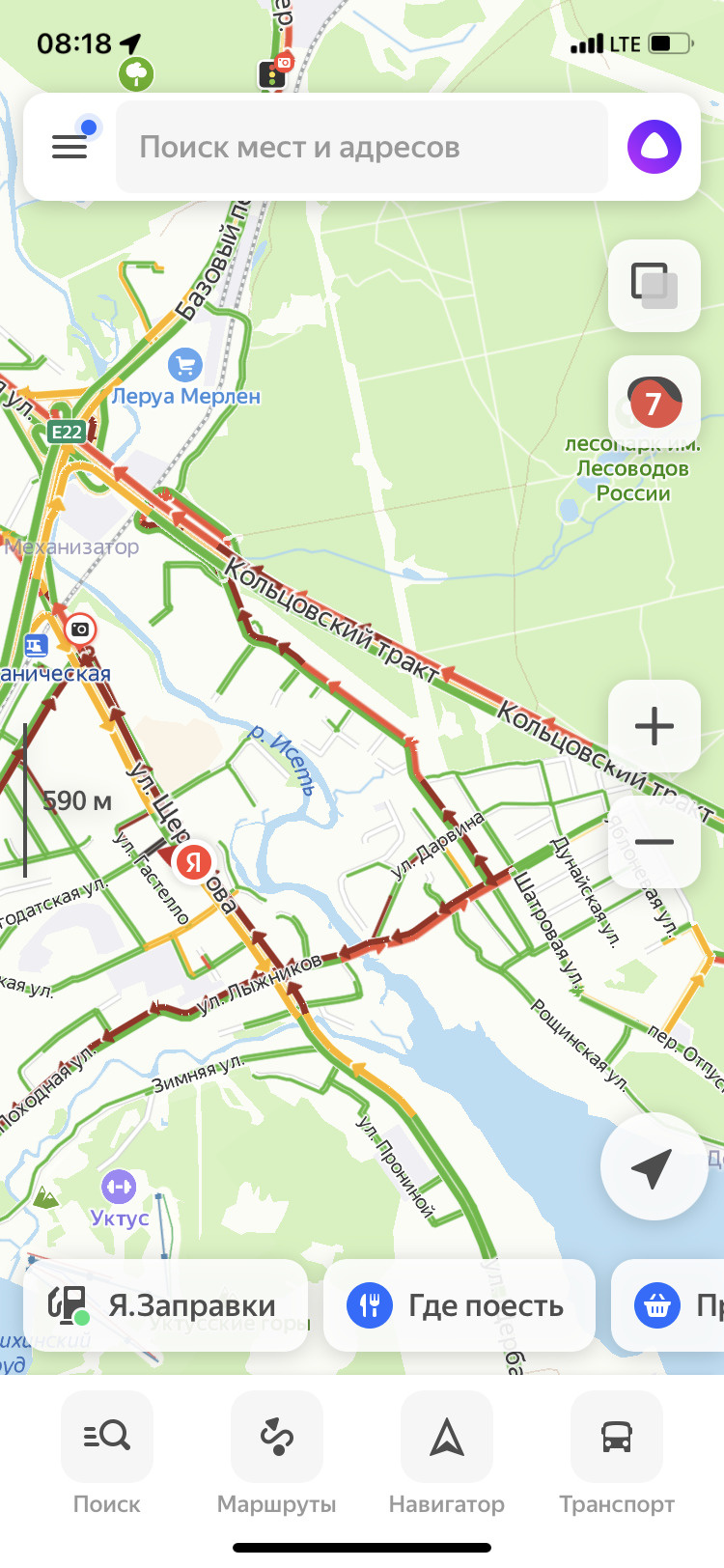Open the hamburger menu

point(70,147)
